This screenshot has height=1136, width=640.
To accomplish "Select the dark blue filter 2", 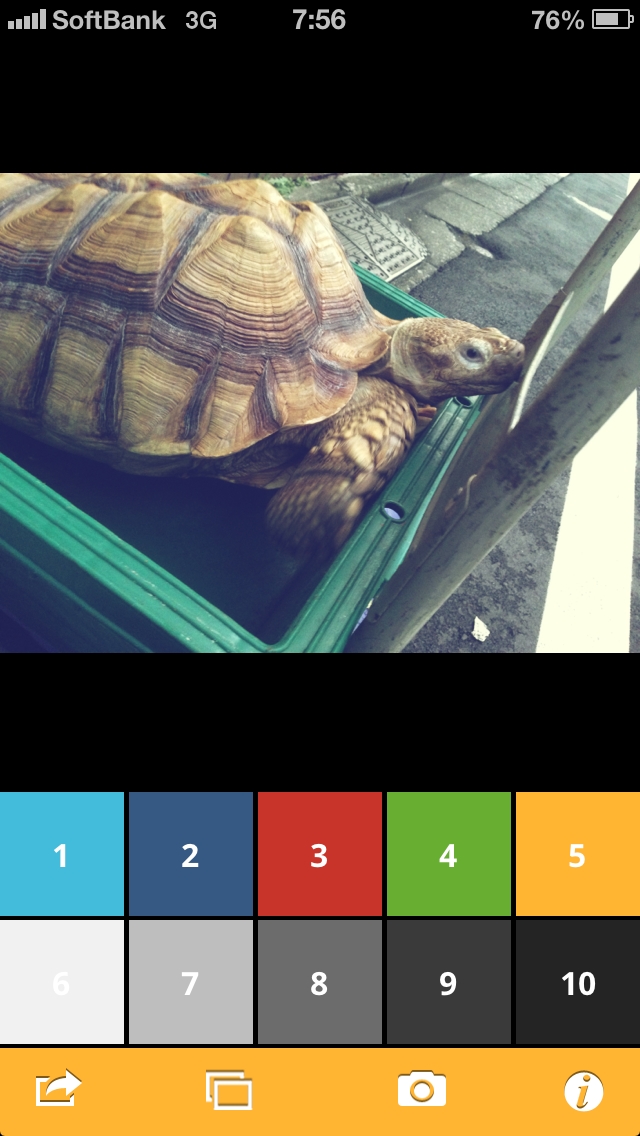I will 190,854.
